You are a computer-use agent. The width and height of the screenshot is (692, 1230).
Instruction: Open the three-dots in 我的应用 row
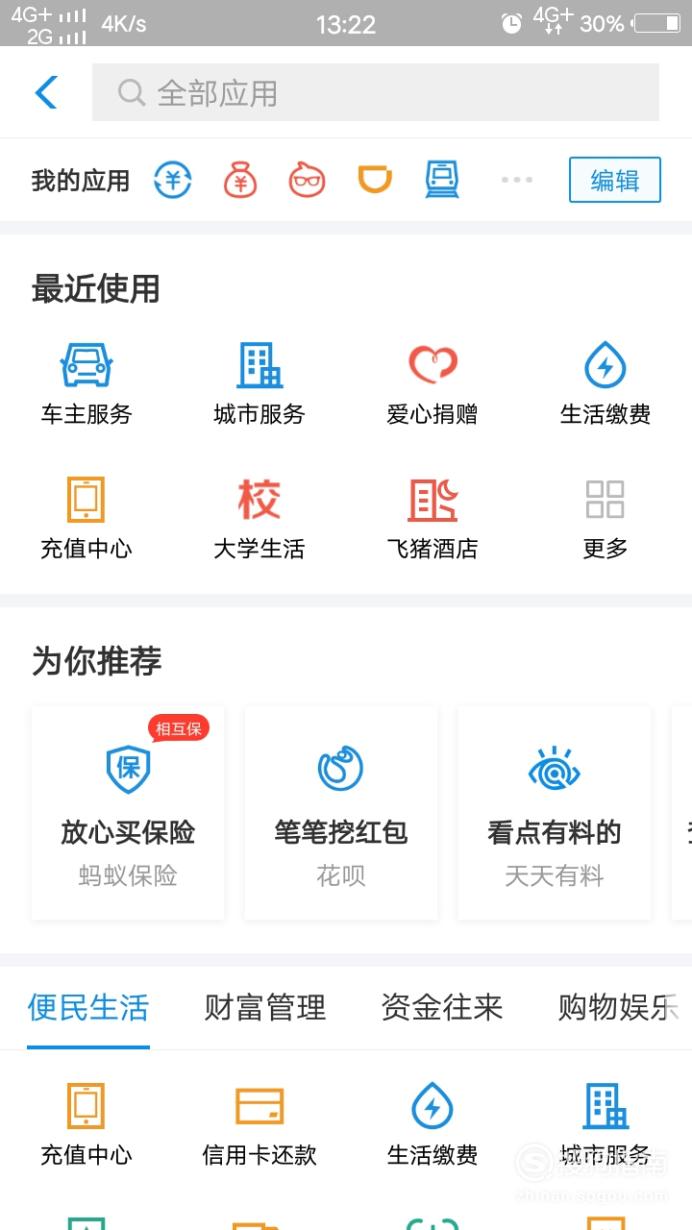tap(517, 180)
